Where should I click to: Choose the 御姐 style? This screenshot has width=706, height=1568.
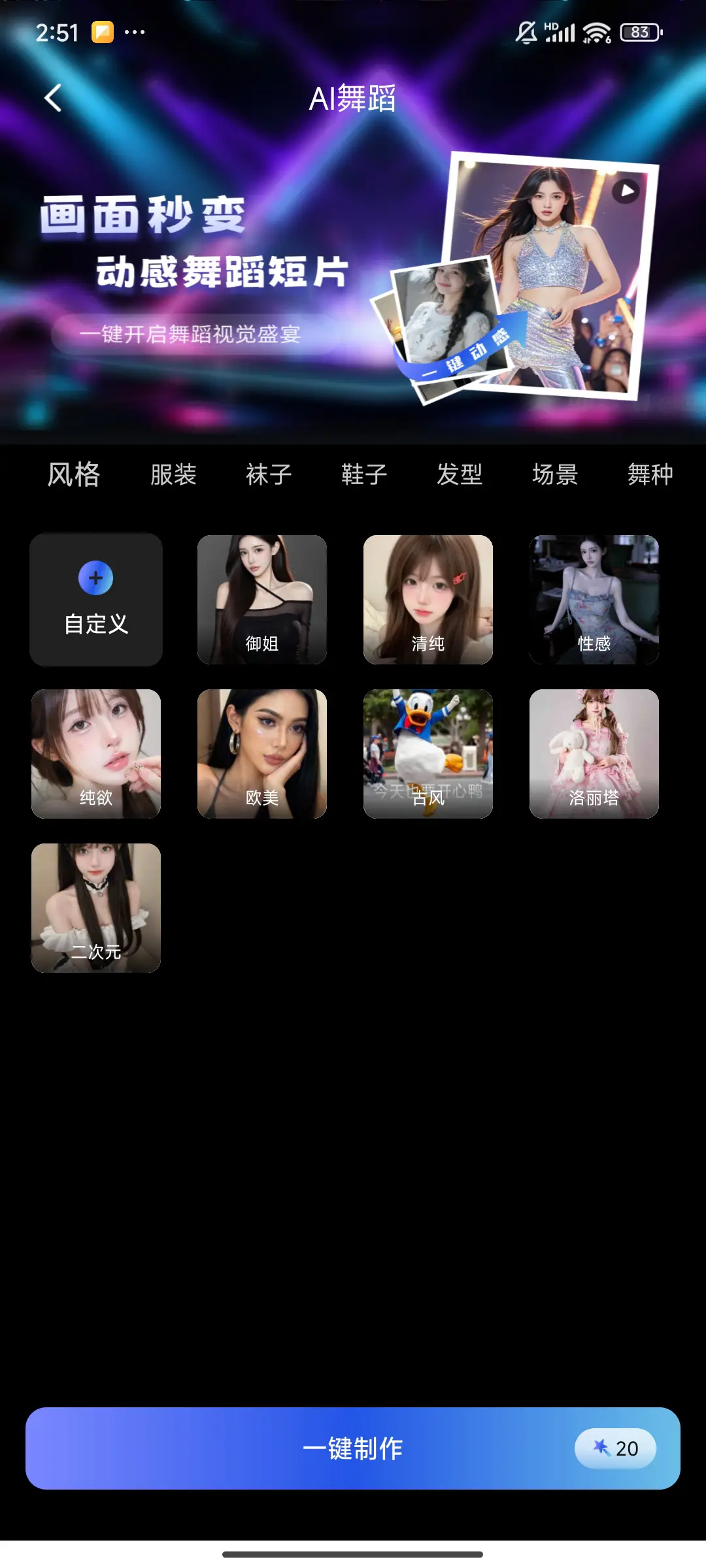pos(262,600)
